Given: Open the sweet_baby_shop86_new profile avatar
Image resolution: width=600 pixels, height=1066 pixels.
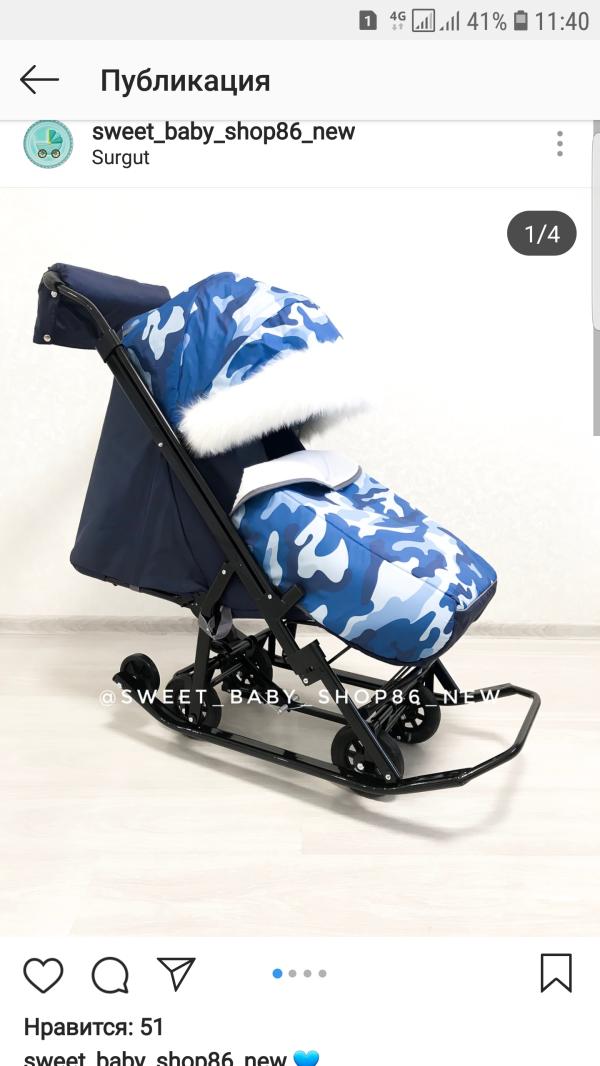Looking at the screenshot, I should [x=48, y=144].
